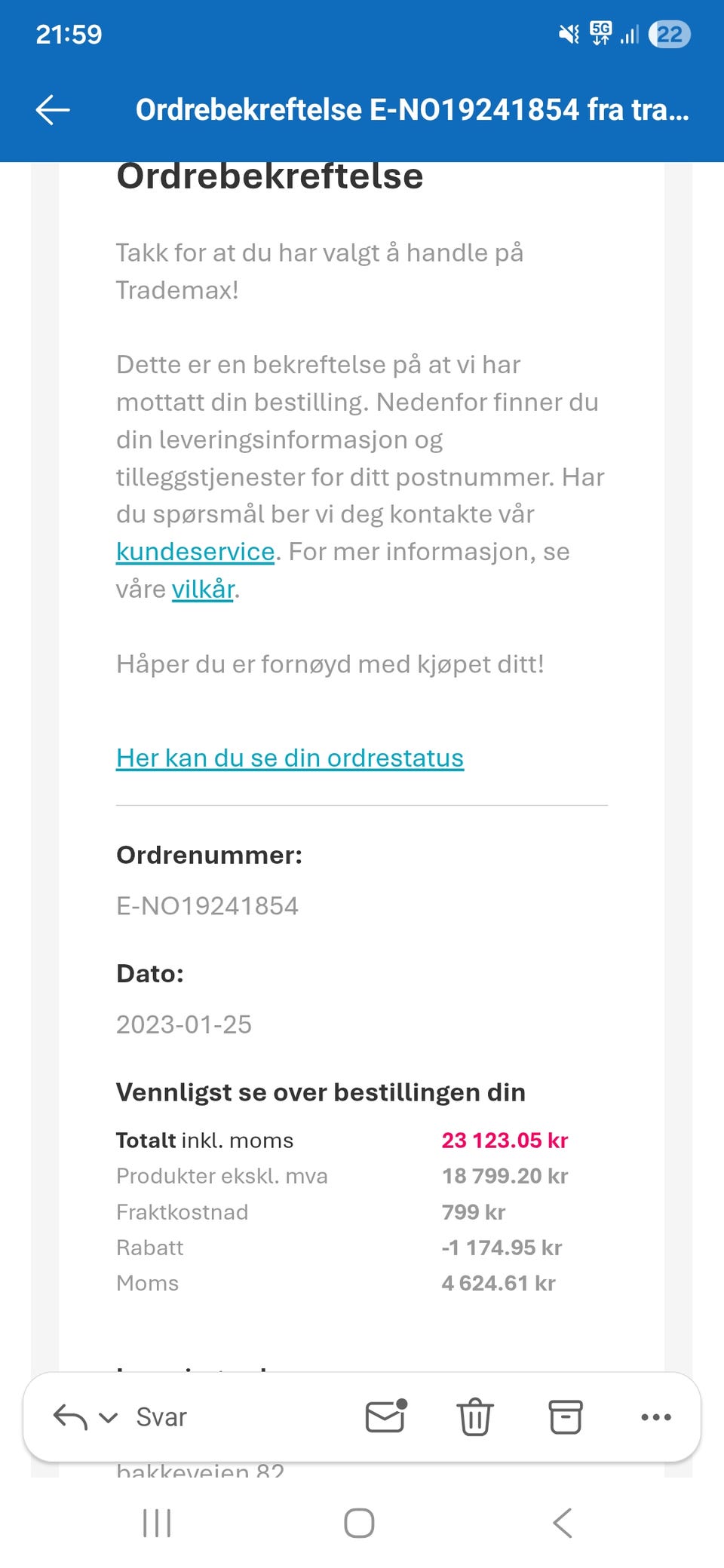Open reply mode selector next to Svar

click(107, 1417)
